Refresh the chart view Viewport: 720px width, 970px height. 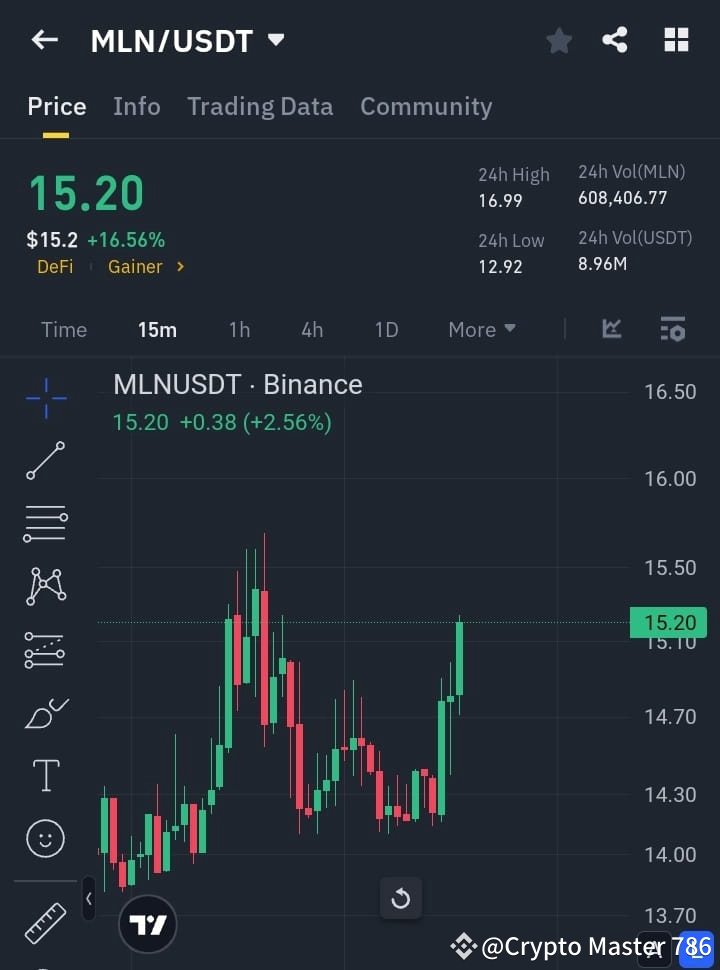click(x=401, y=899)
